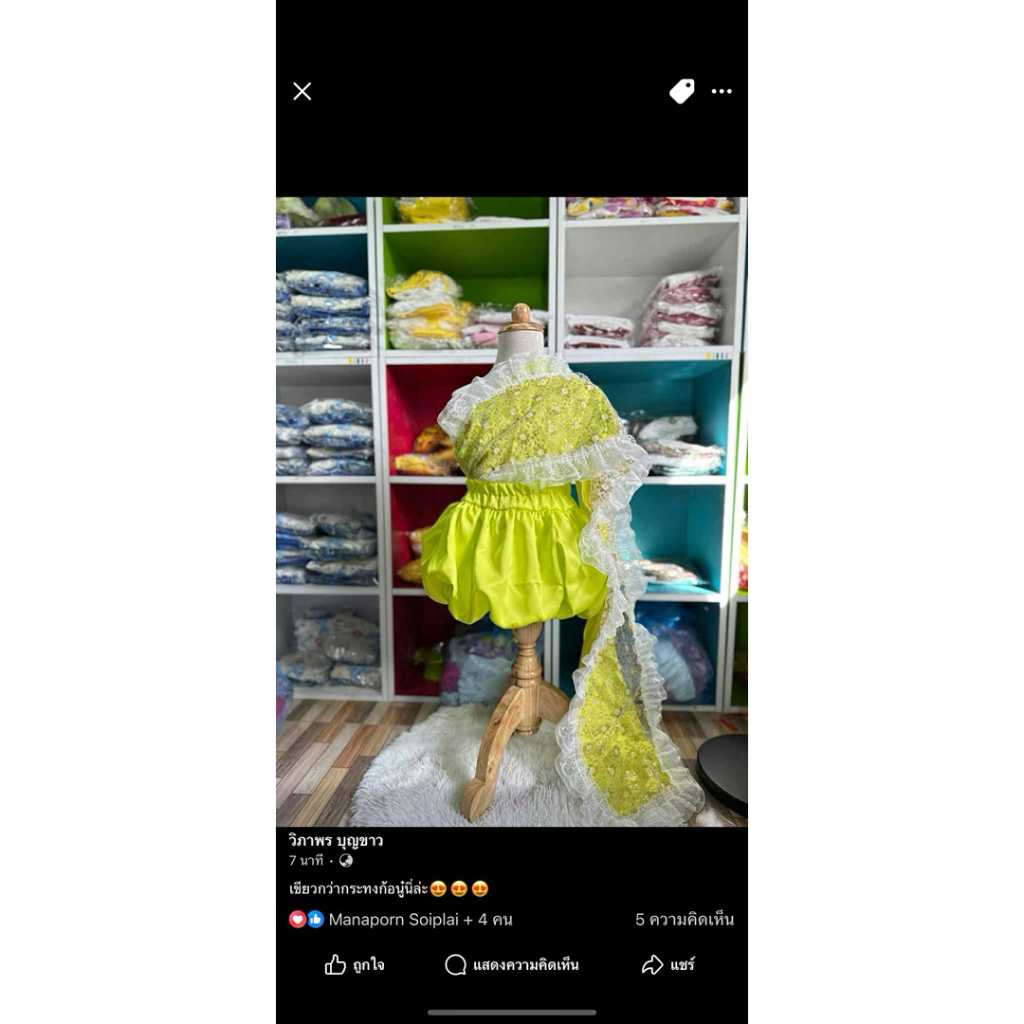Close the photo viewer
Image resolution: width=1024 pixels, height=1024 pixels.
302,91
